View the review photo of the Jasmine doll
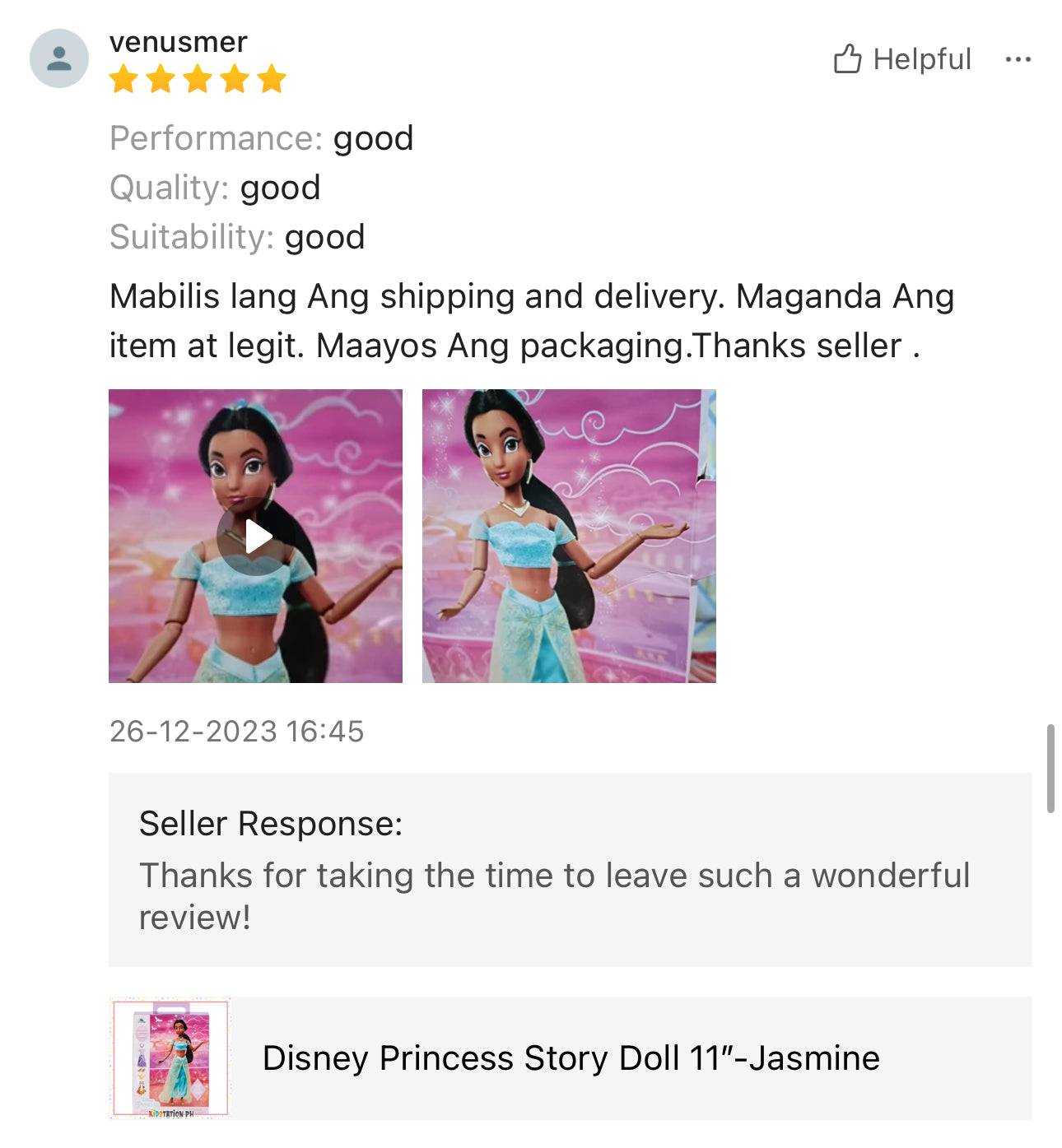The image size is (1062, 1148). coord(569,537)
